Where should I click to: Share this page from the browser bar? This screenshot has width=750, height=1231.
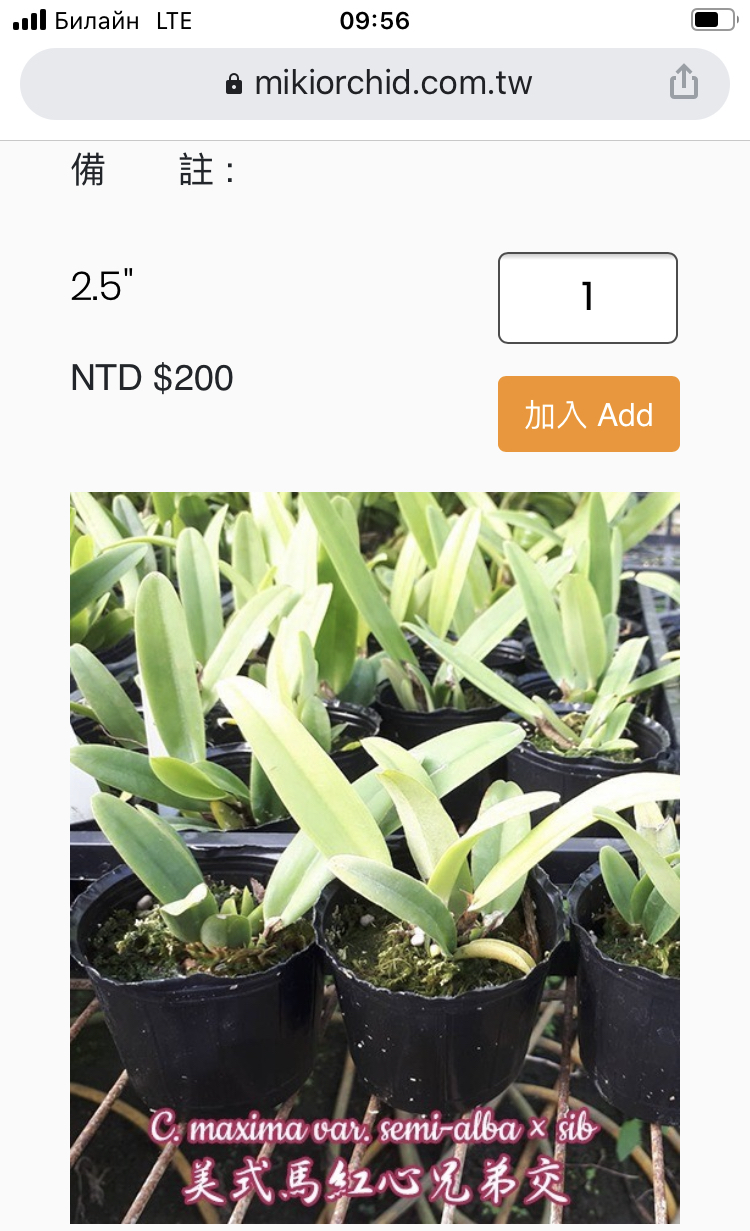click(x=683, y=82)
